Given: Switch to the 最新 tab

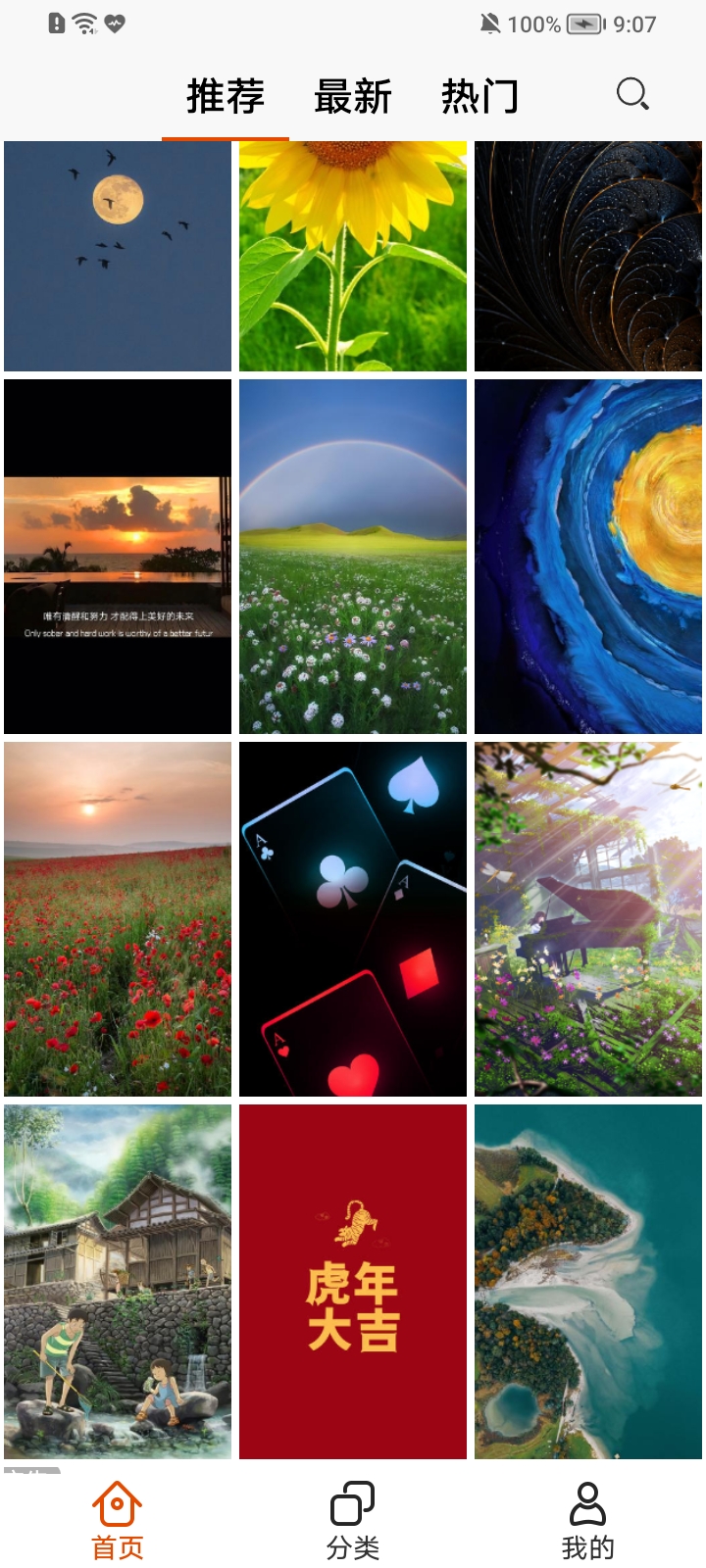Looking at the screenshot, I should [353, 97].
